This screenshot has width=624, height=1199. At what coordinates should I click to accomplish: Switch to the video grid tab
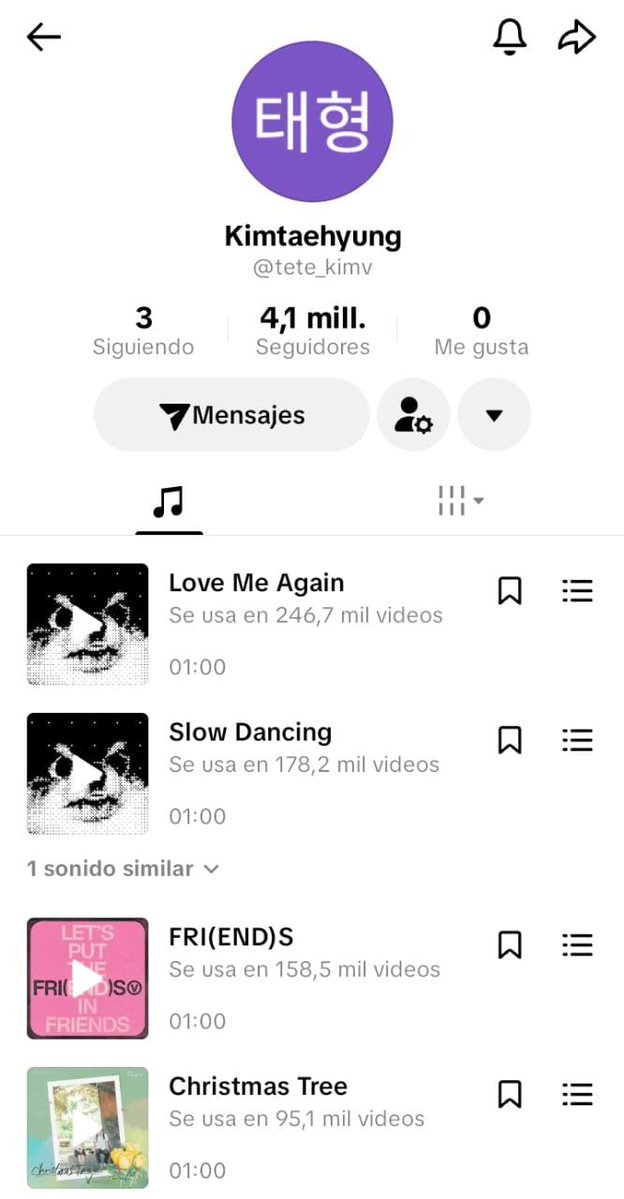tap(459, 501)
